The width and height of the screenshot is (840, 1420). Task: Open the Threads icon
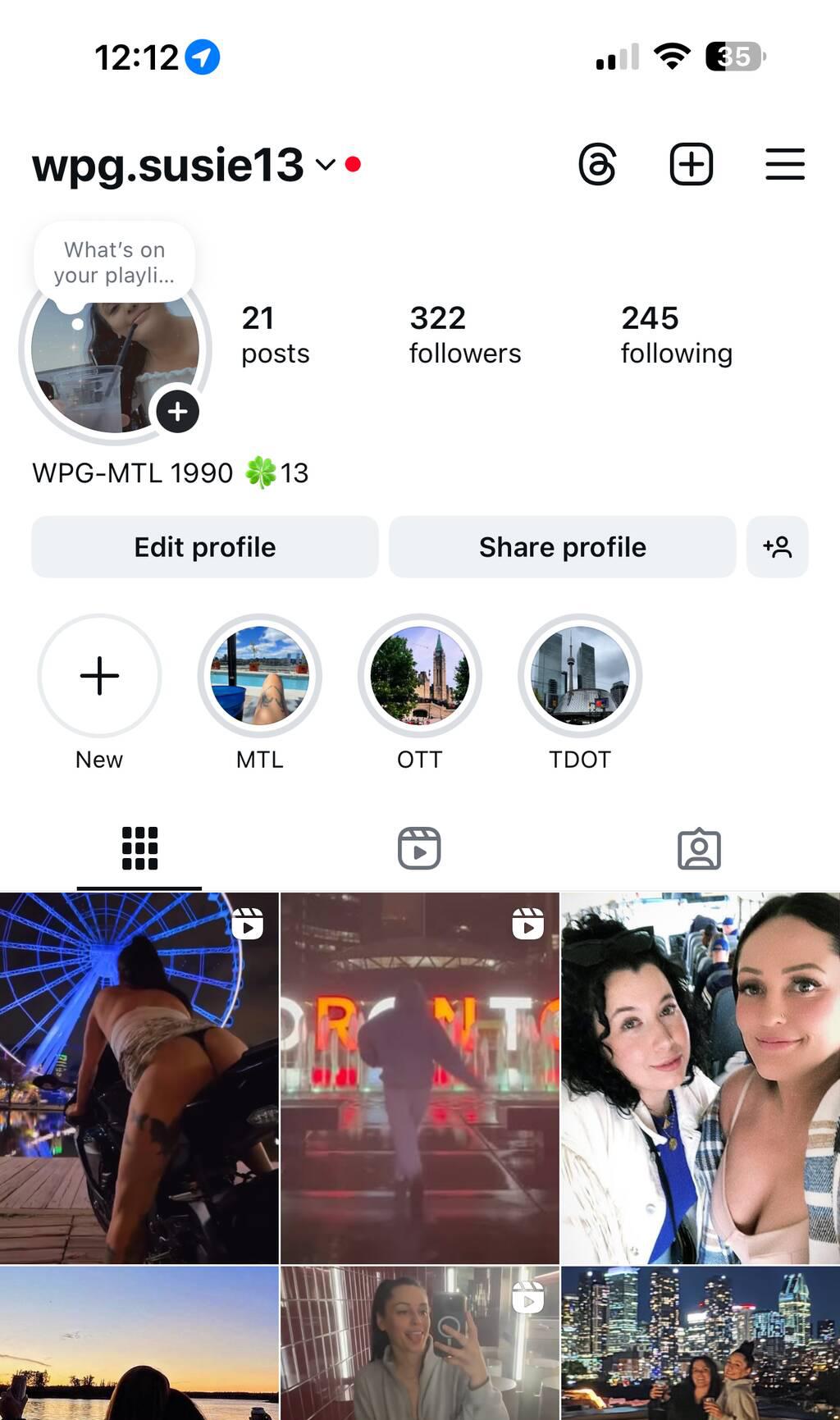point(597,165)
